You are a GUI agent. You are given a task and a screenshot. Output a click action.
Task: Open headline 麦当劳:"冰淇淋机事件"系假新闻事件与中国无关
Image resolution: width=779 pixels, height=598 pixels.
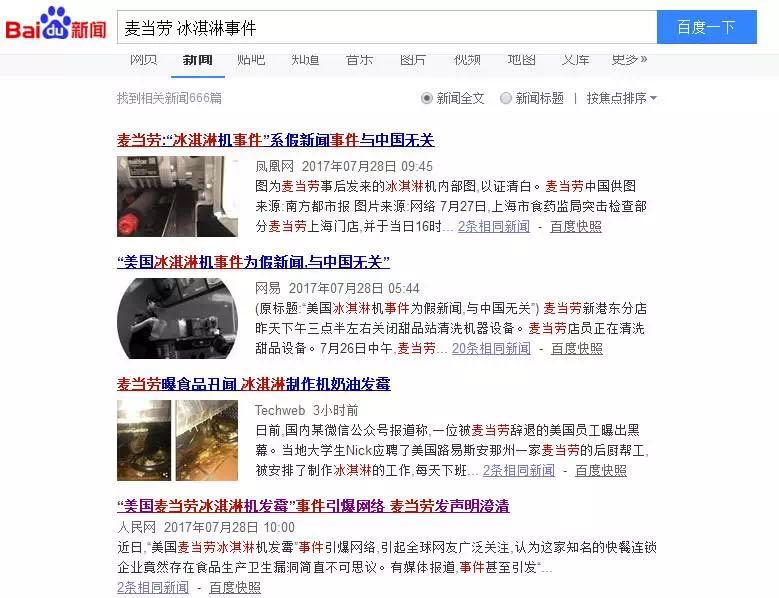coord(275,140)
